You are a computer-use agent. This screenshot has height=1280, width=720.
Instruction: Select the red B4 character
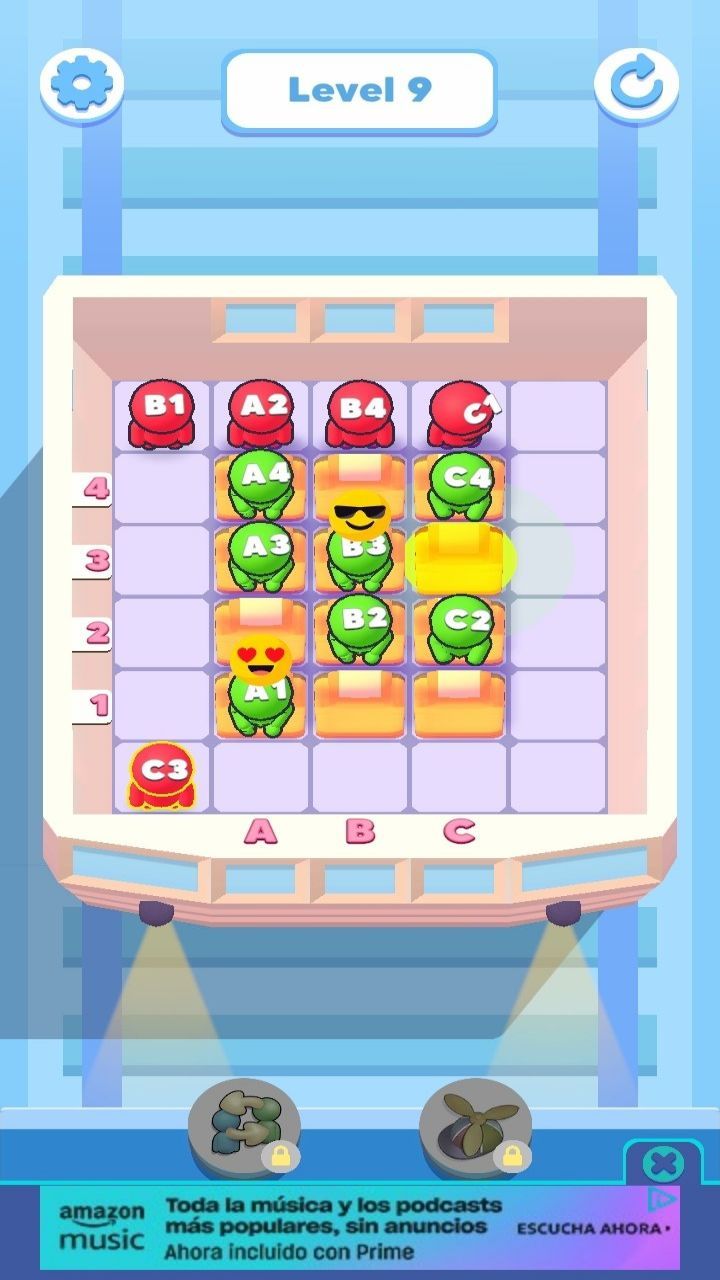pyautogui.click(x=360, y=414)
